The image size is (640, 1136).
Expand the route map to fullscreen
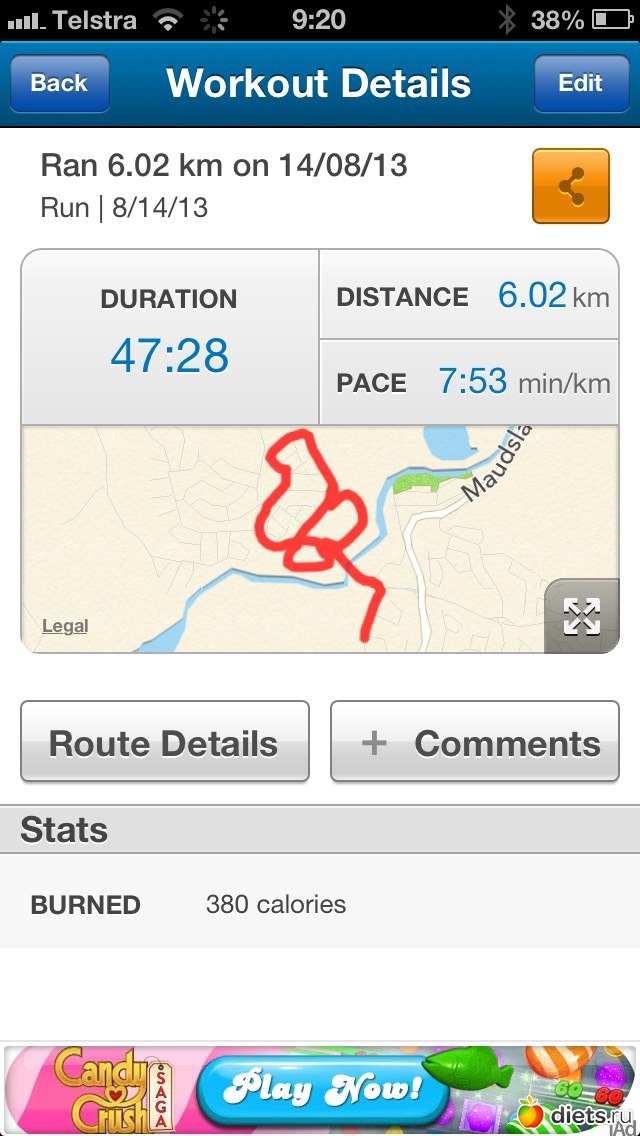pos(581,616)
